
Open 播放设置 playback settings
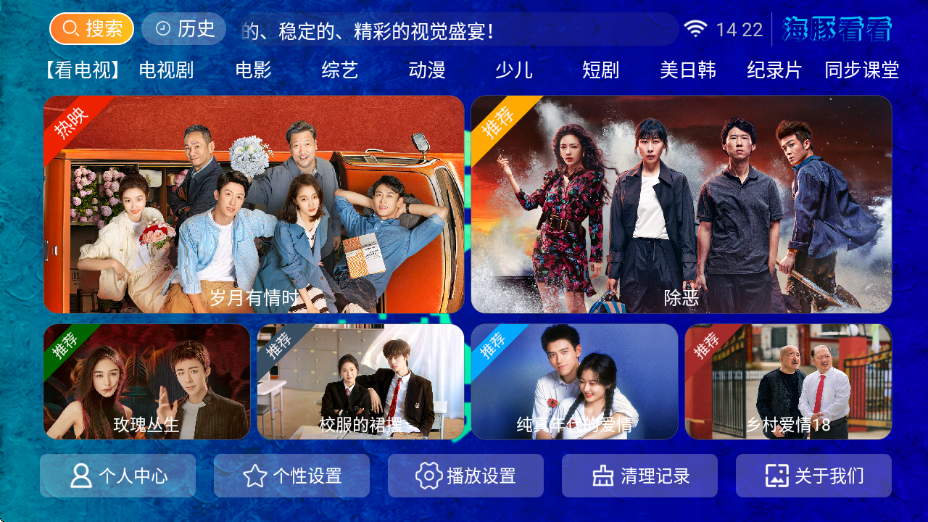(466, 476)
